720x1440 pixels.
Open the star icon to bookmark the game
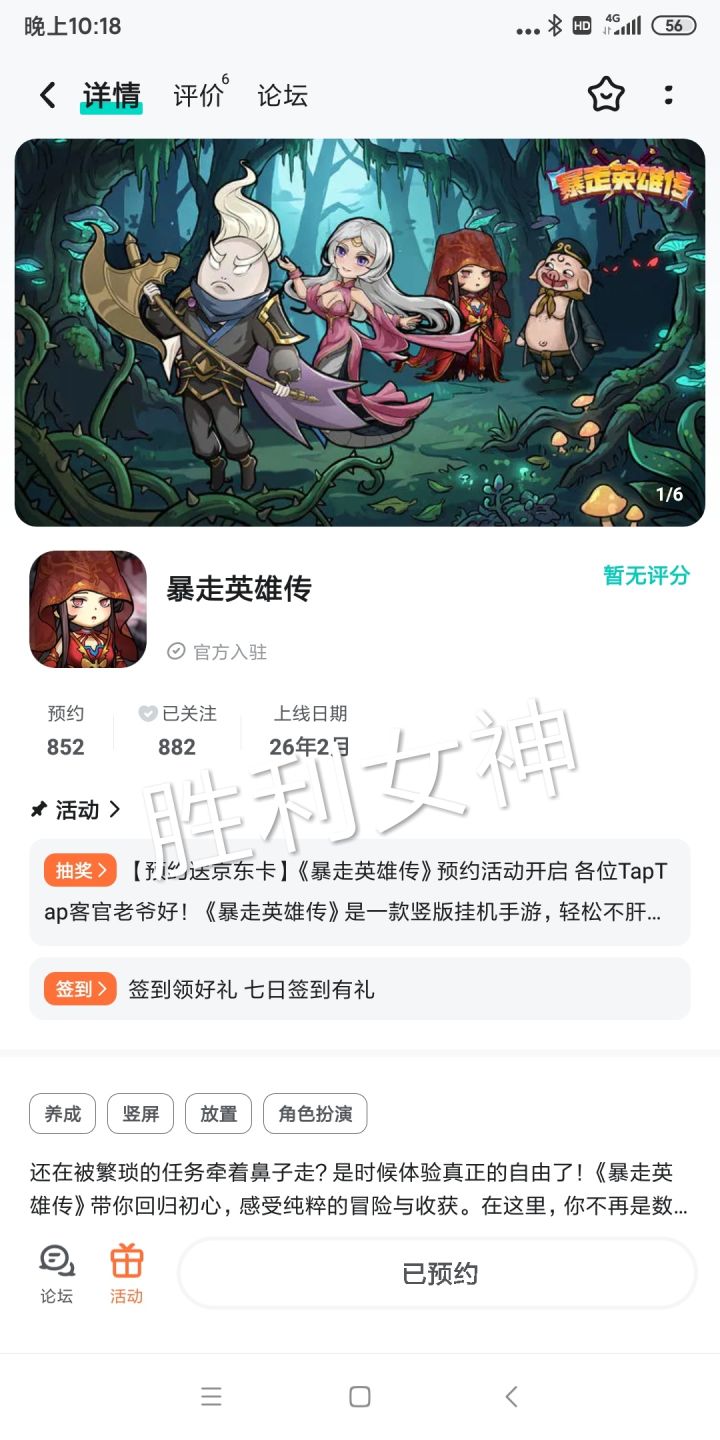tap(606, 94)
